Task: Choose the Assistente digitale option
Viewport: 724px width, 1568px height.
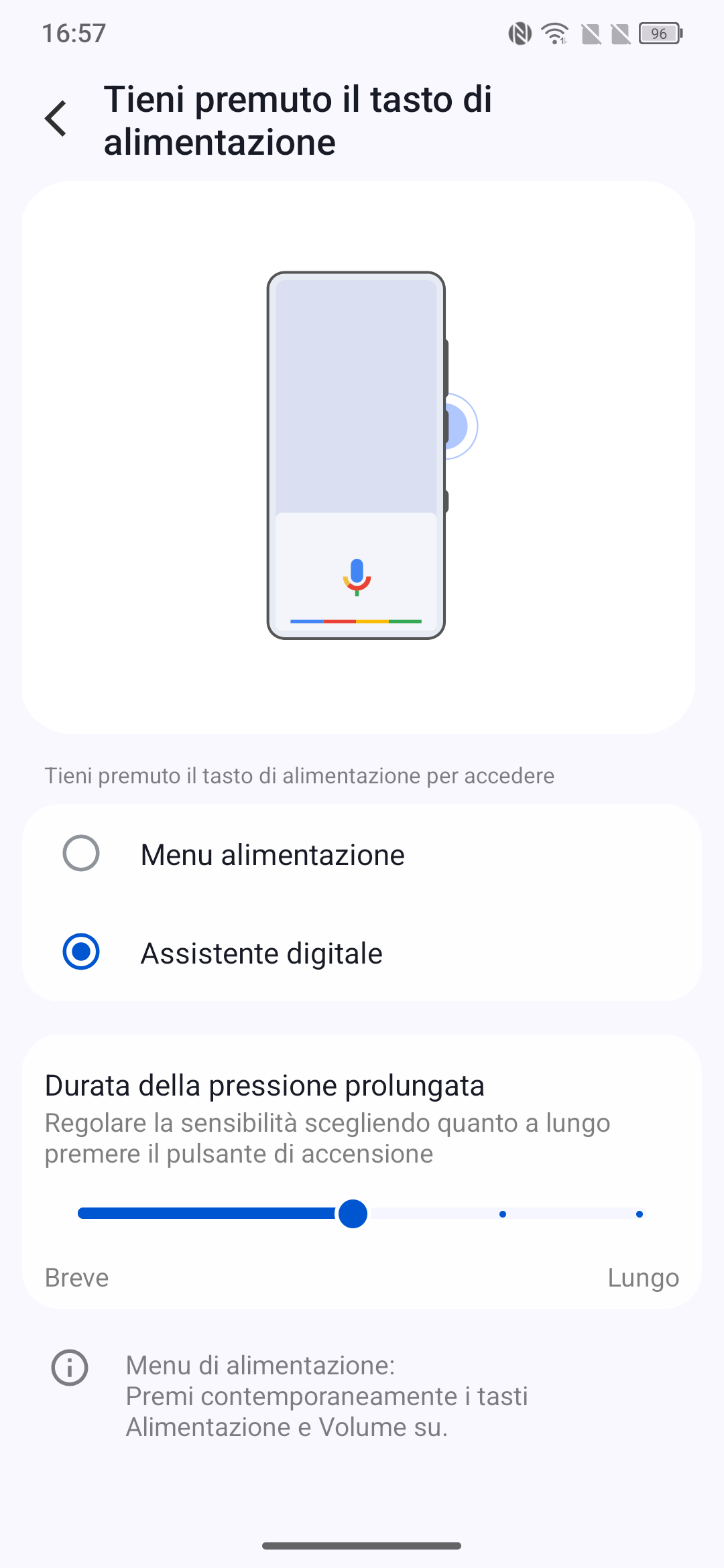Action: coord(362,953)
